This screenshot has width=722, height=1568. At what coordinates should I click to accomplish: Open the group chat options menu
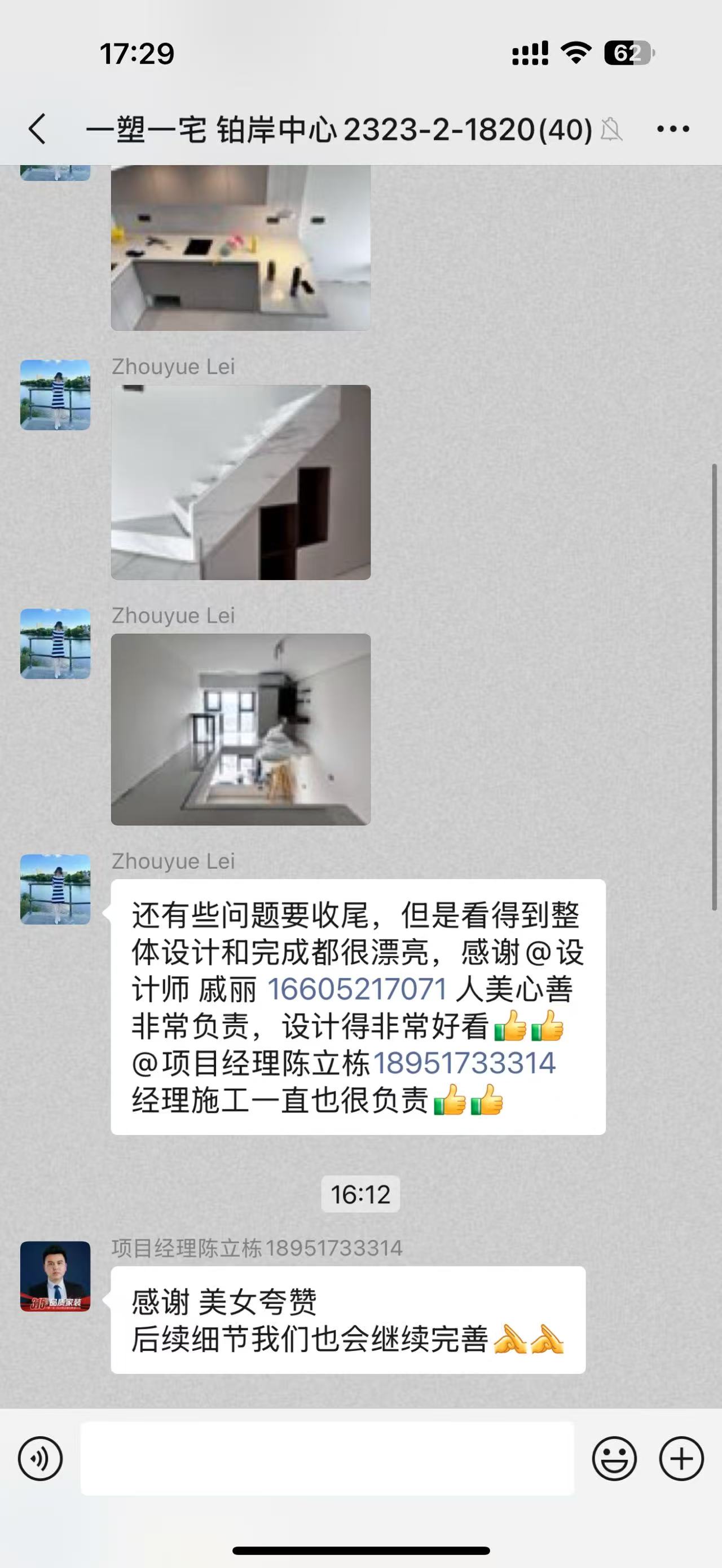point(673,129)
